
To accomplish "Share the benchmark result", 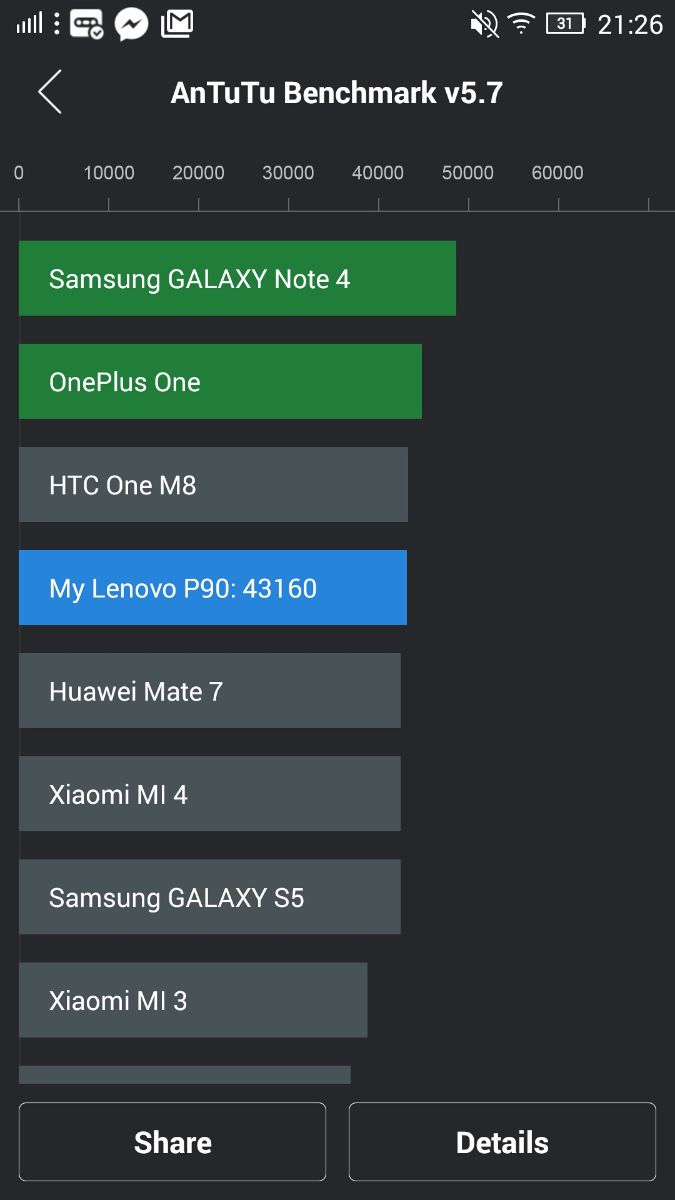I will 172,1142.
